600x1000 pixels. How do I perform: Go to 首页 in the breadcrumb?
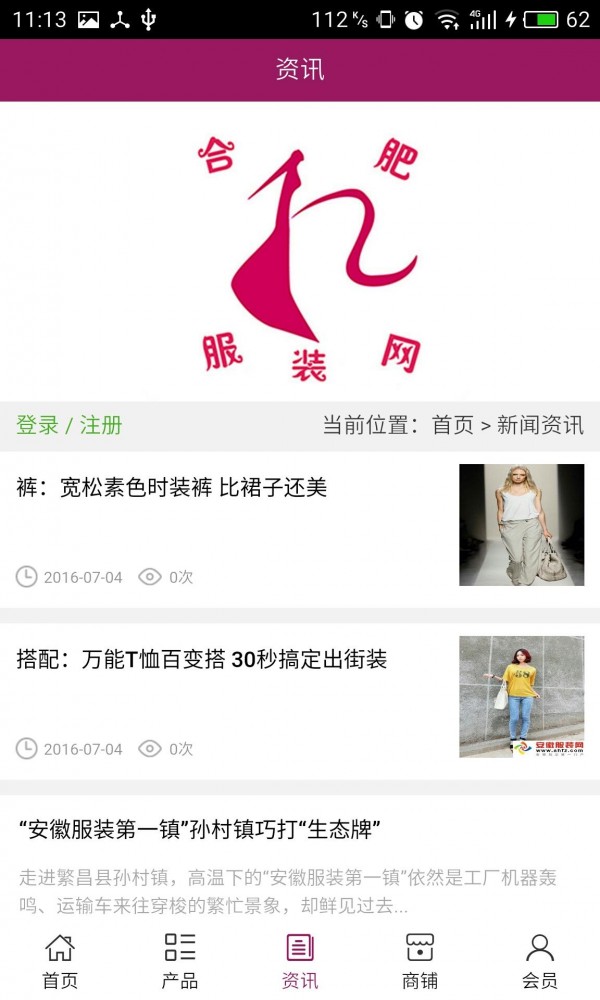tap(452, 425)
